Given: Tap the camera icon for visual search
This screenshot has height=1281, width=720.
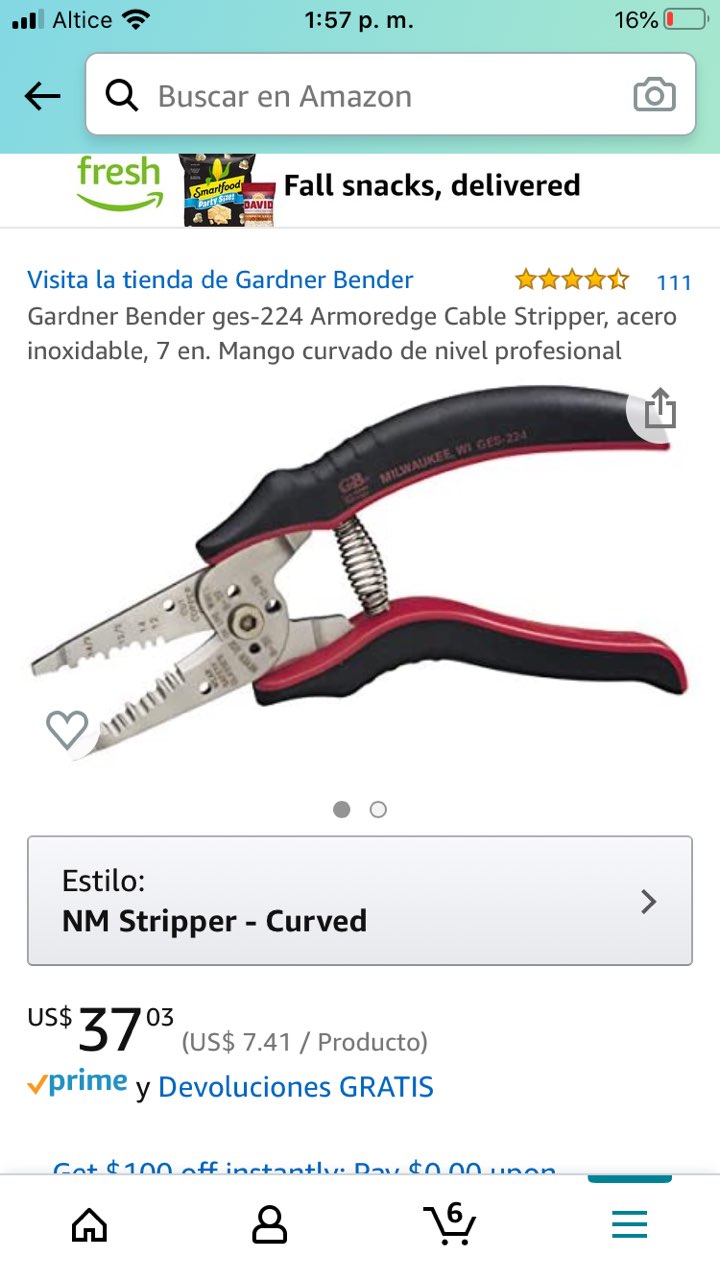Looking at the screenshot, I should pos(654,95).
